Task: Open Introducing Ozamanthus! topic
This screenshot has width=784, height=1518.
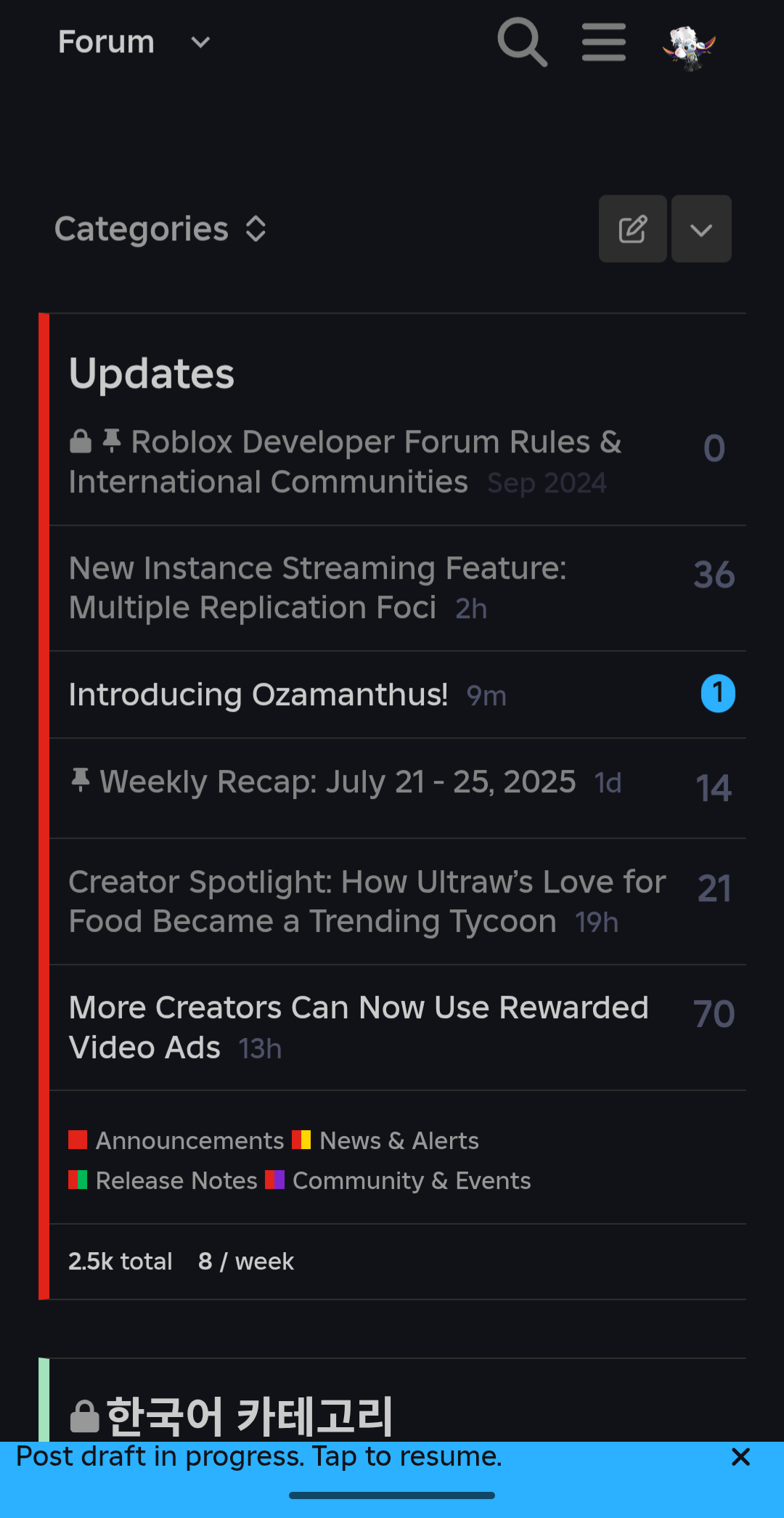Action: click(258, 695)
